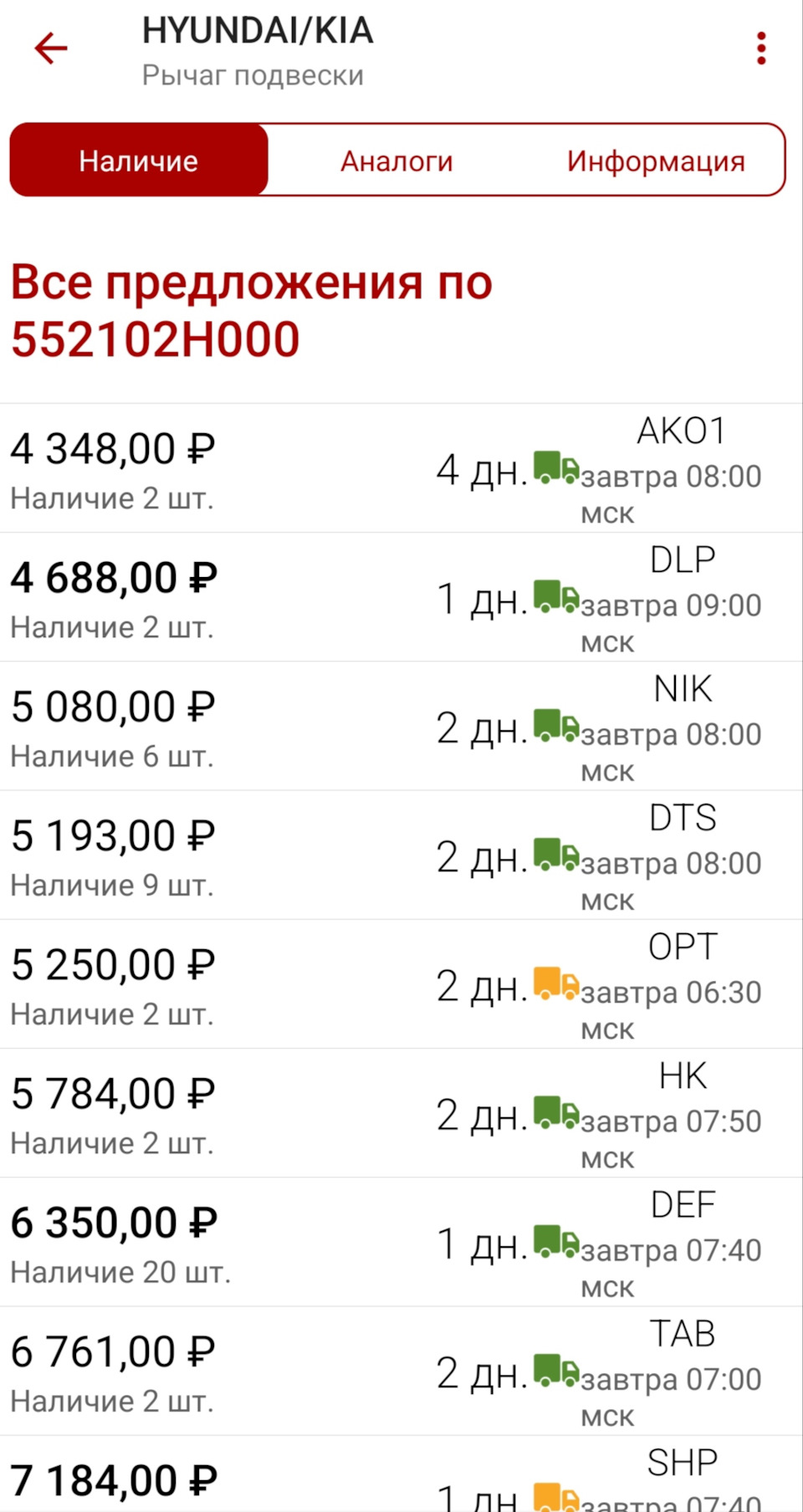The width and height of the screenshot is (803, 1512).
Task: Open the three-dot overflow menu
Action: coord(760,48)
